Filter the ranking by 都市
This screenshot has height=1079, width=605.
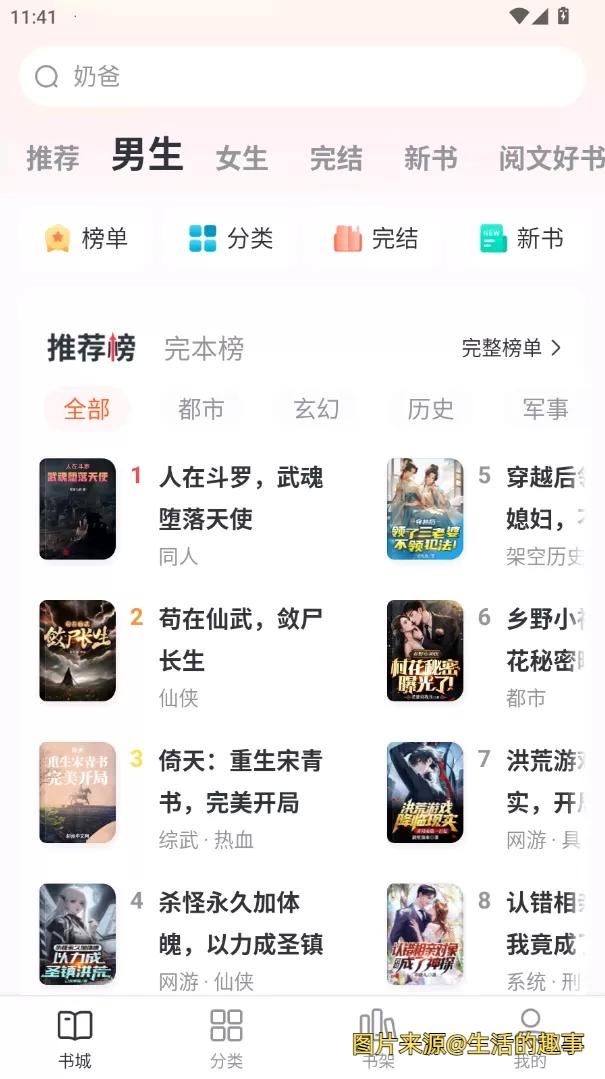tap(201, 409)
